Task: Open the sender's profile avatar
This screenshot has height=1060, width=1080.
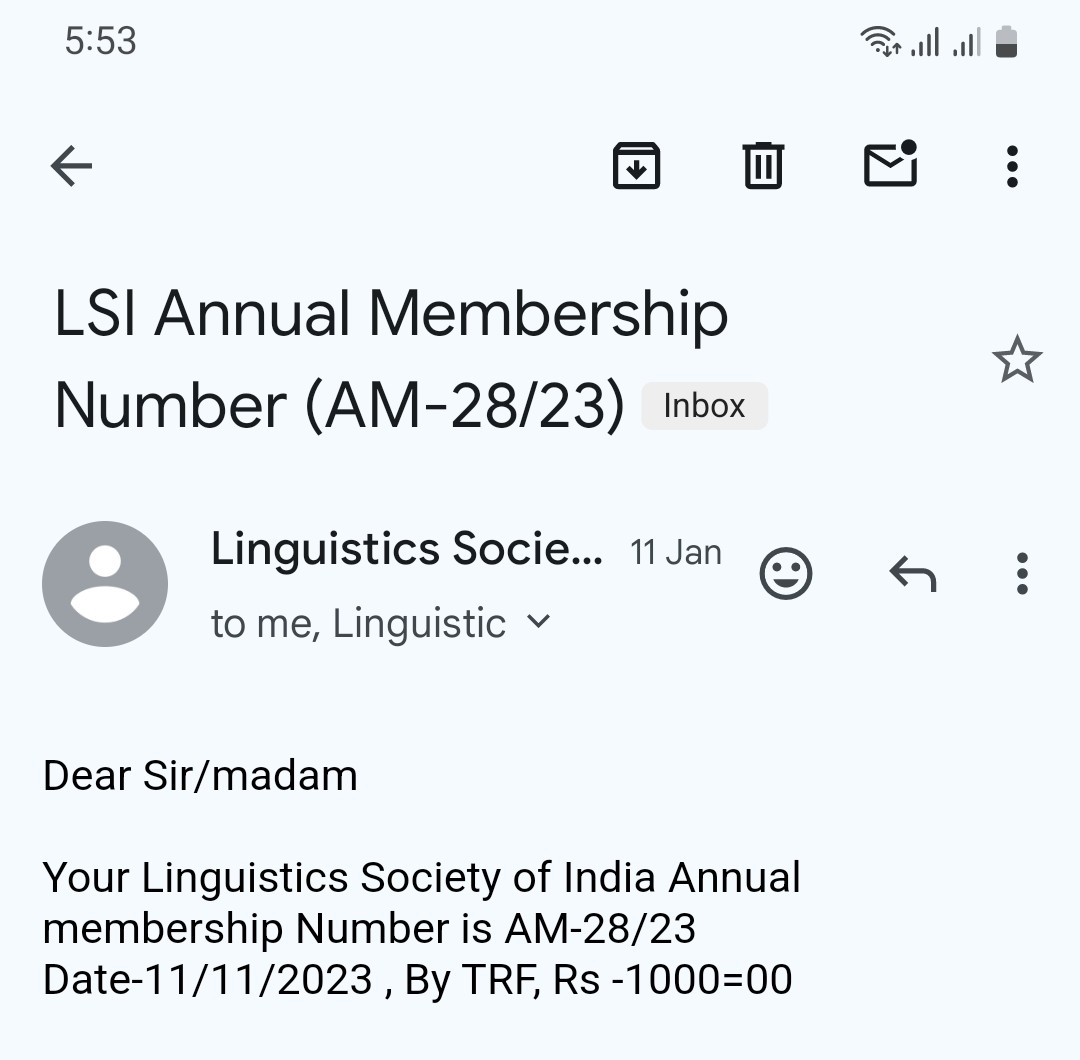Action: (x=105, y=584)
